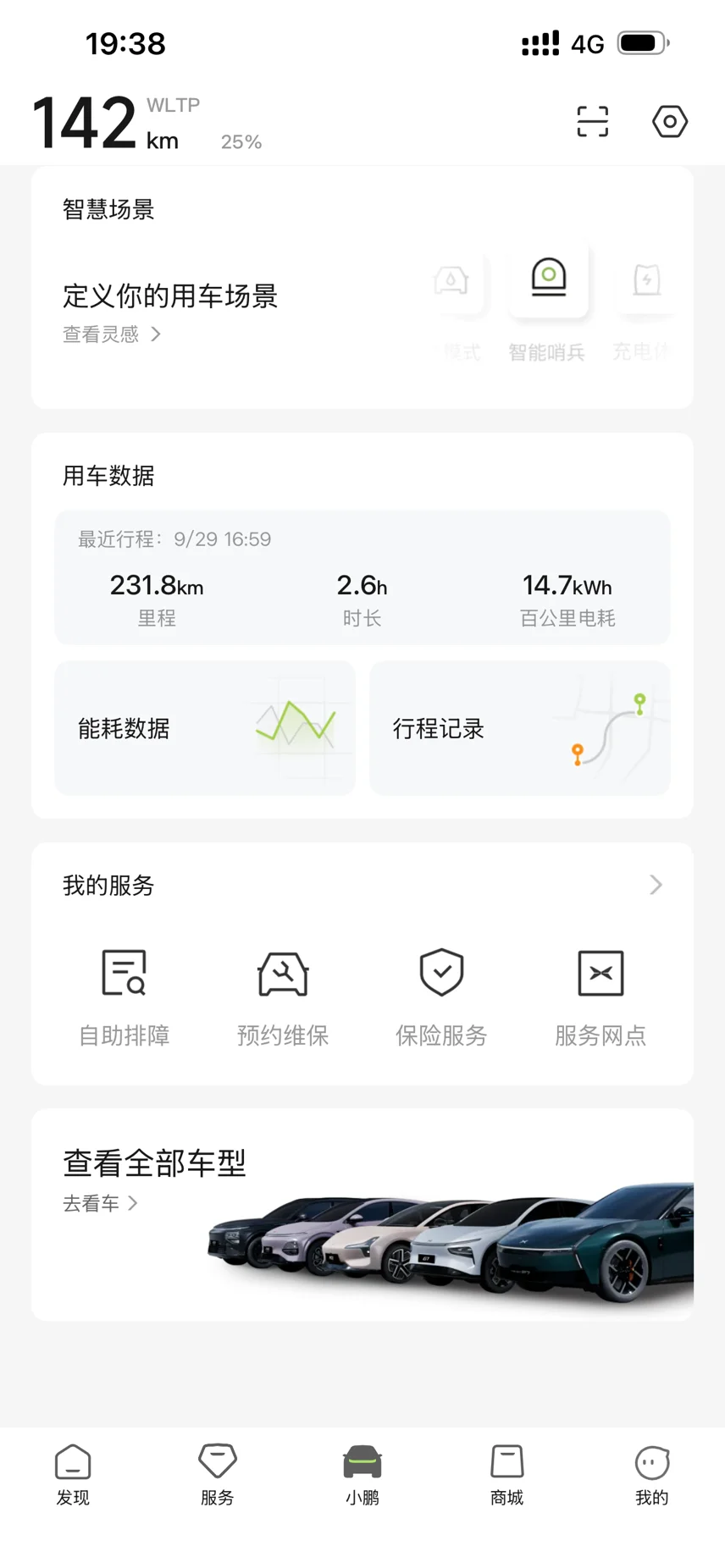
Task: Open 服务网点
Action: click(x=600, y=996)
